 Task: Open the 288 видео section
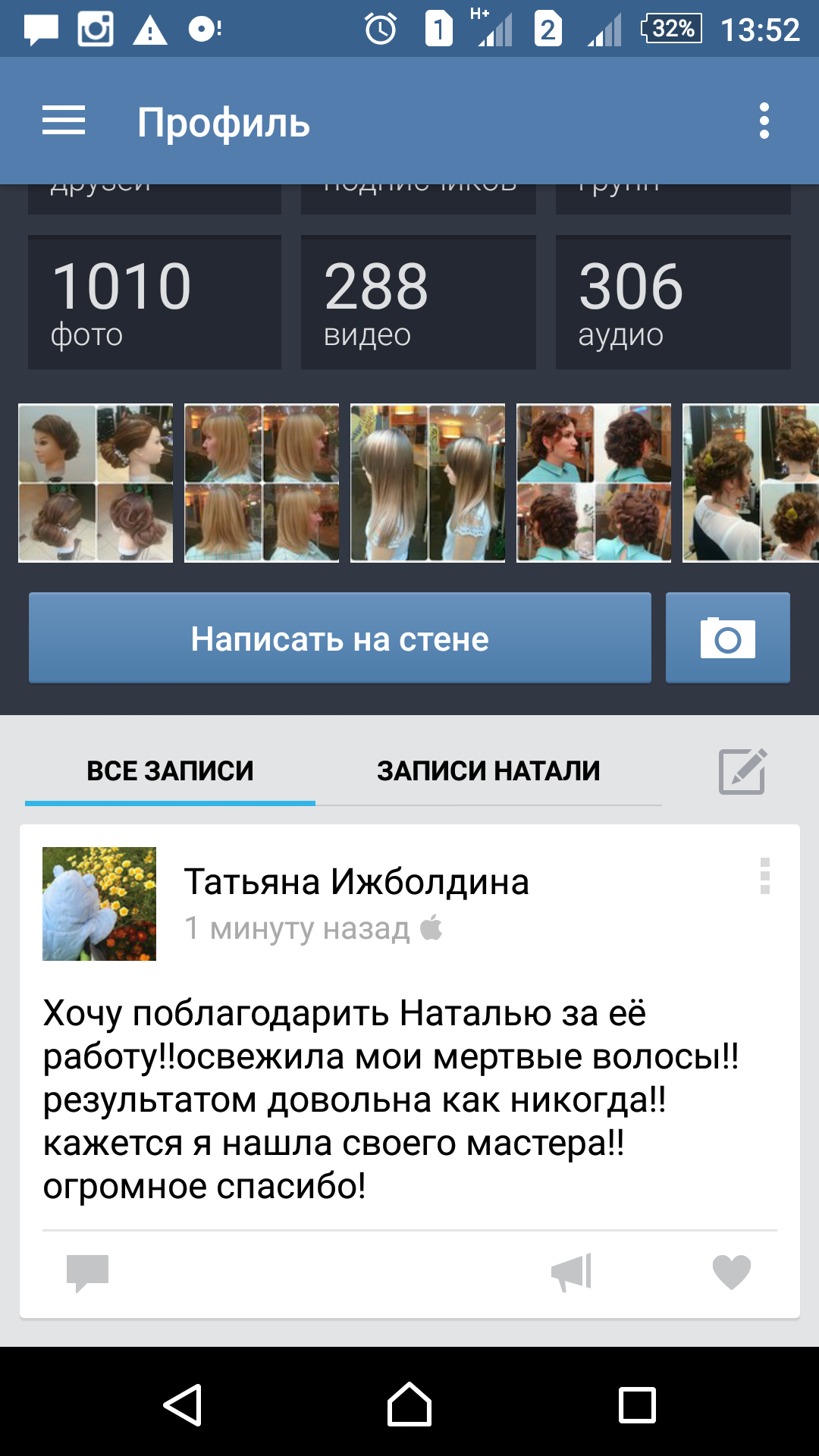point(419,302)
